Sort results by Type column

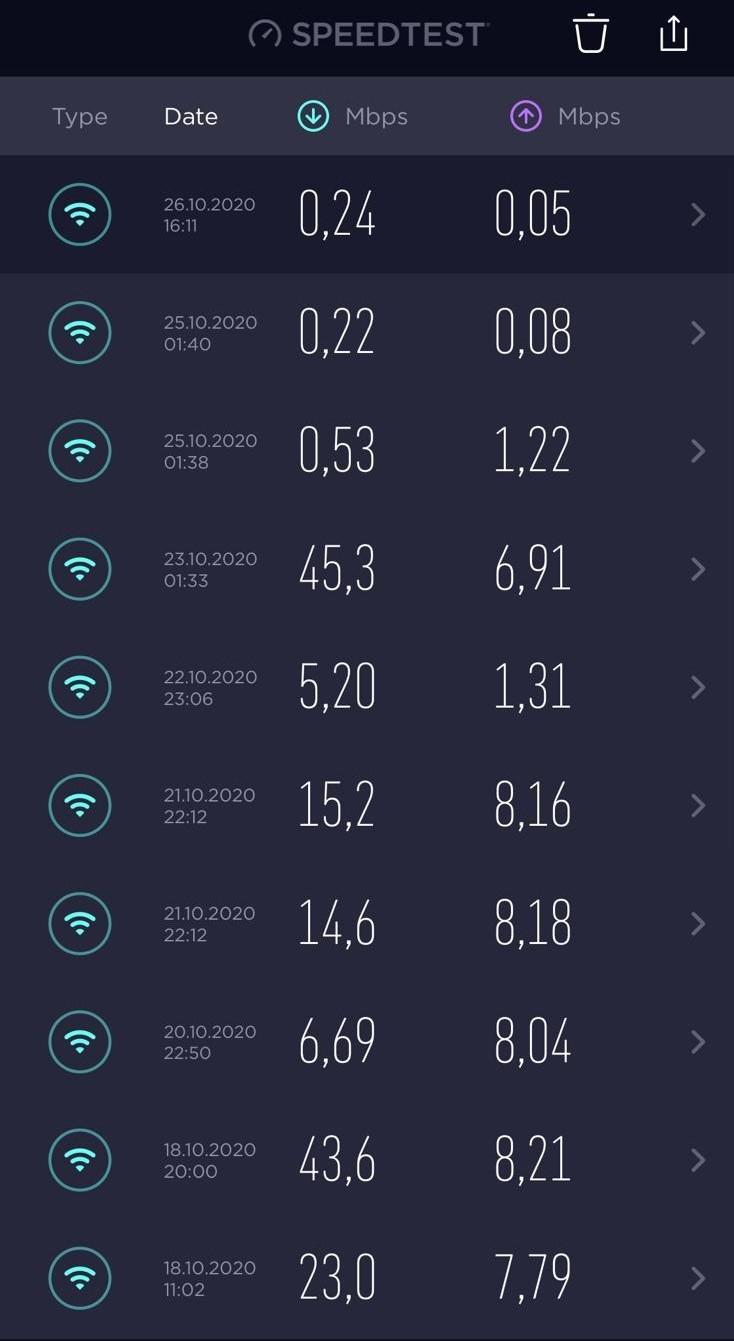click(80, 117)
